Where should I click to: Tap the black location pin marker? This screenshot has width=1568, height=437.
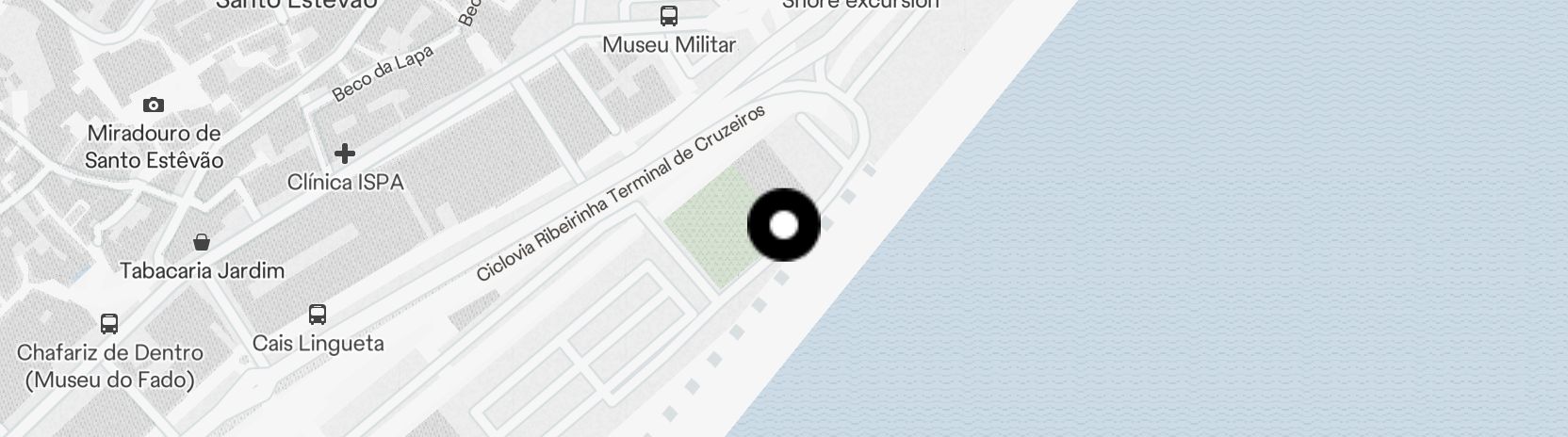coord(783,225)
